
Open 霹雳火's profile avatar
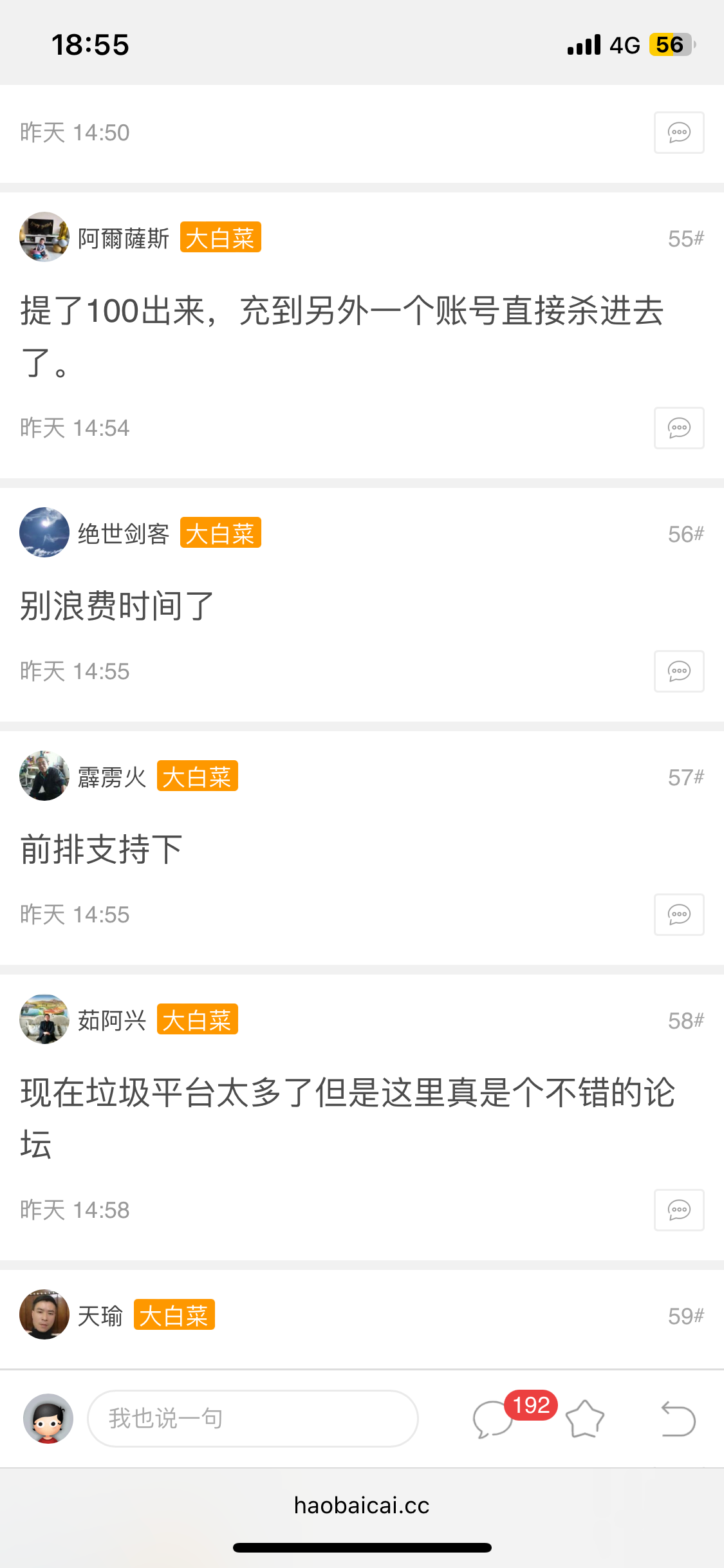click(x=44, y=776)
